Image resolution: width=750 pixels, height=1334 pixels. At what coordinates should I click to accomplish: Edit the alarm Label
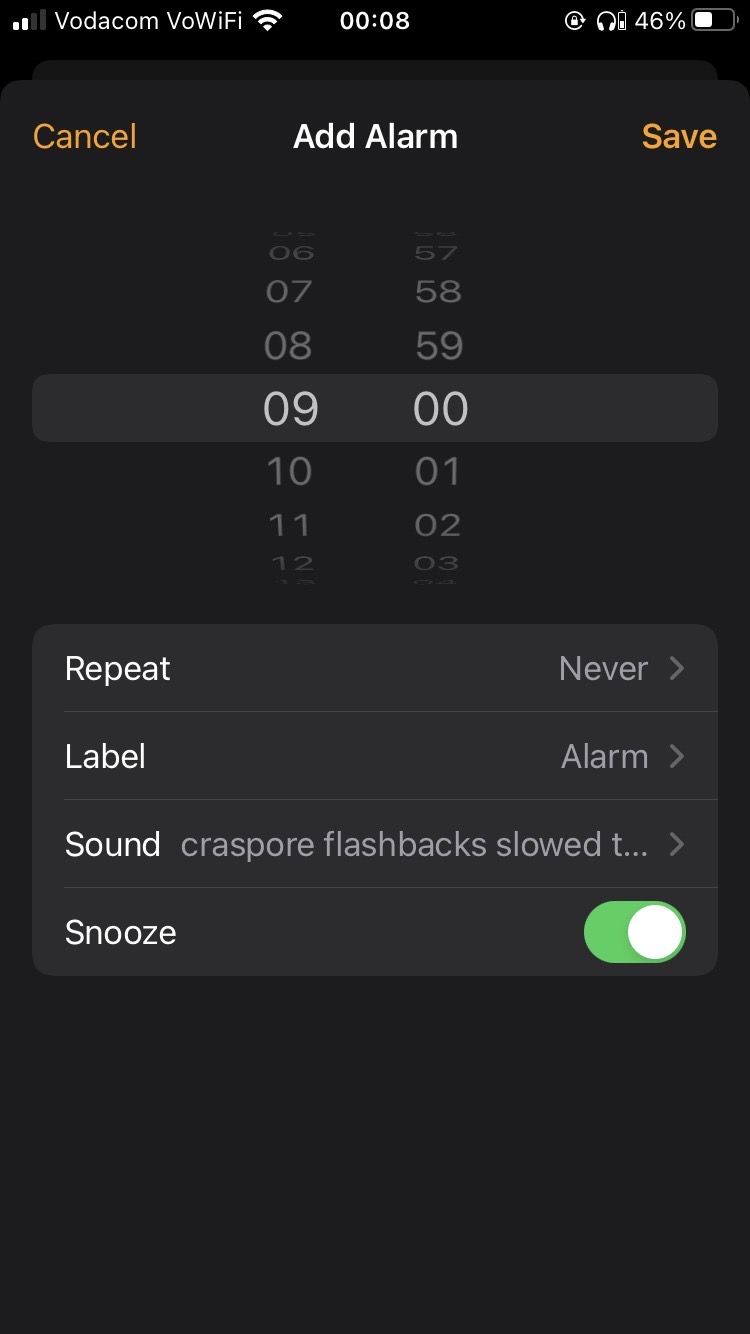(375, 756)
